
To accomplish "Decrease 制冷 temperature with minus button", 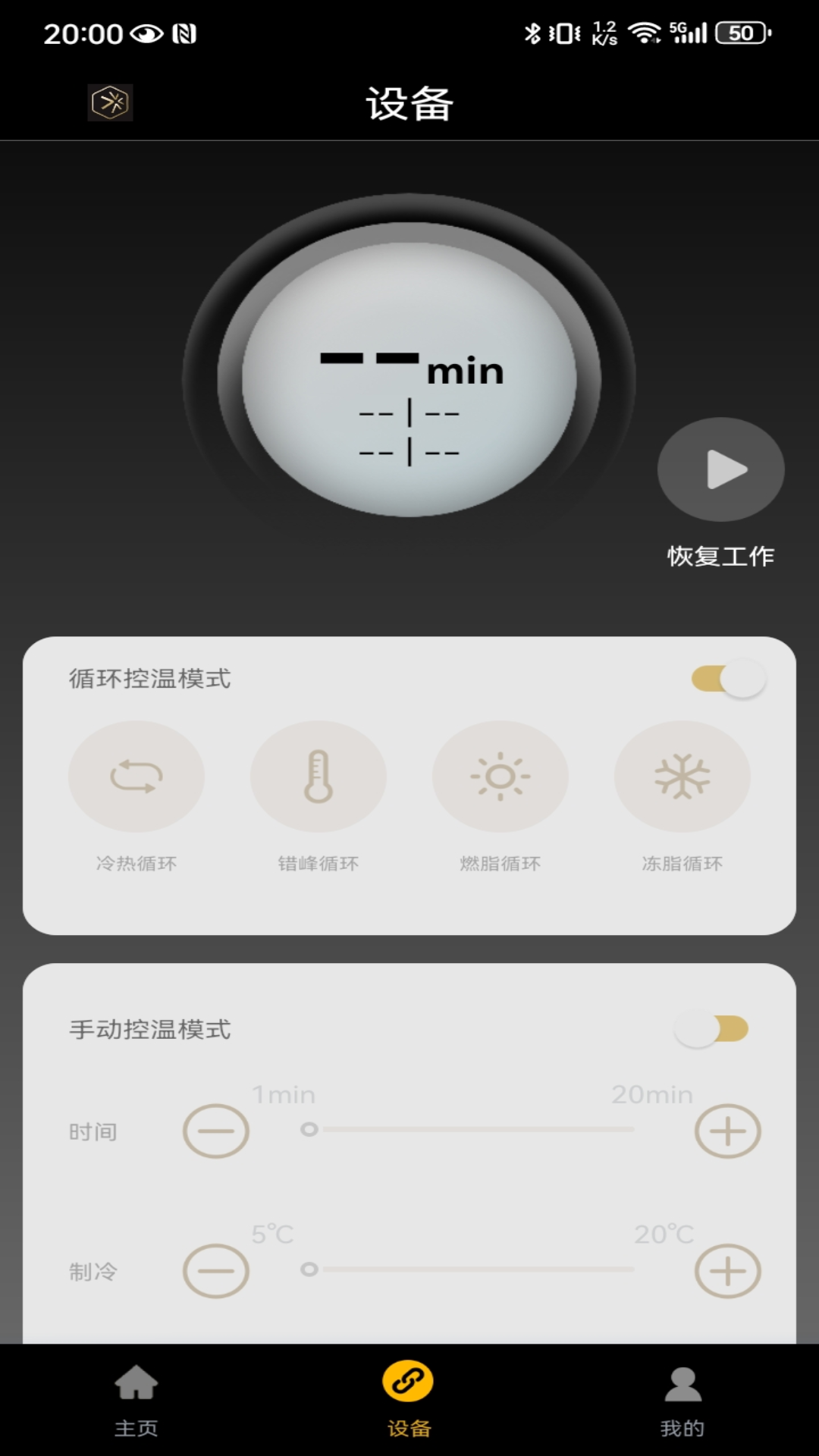I will click(x=216, y=1271).
